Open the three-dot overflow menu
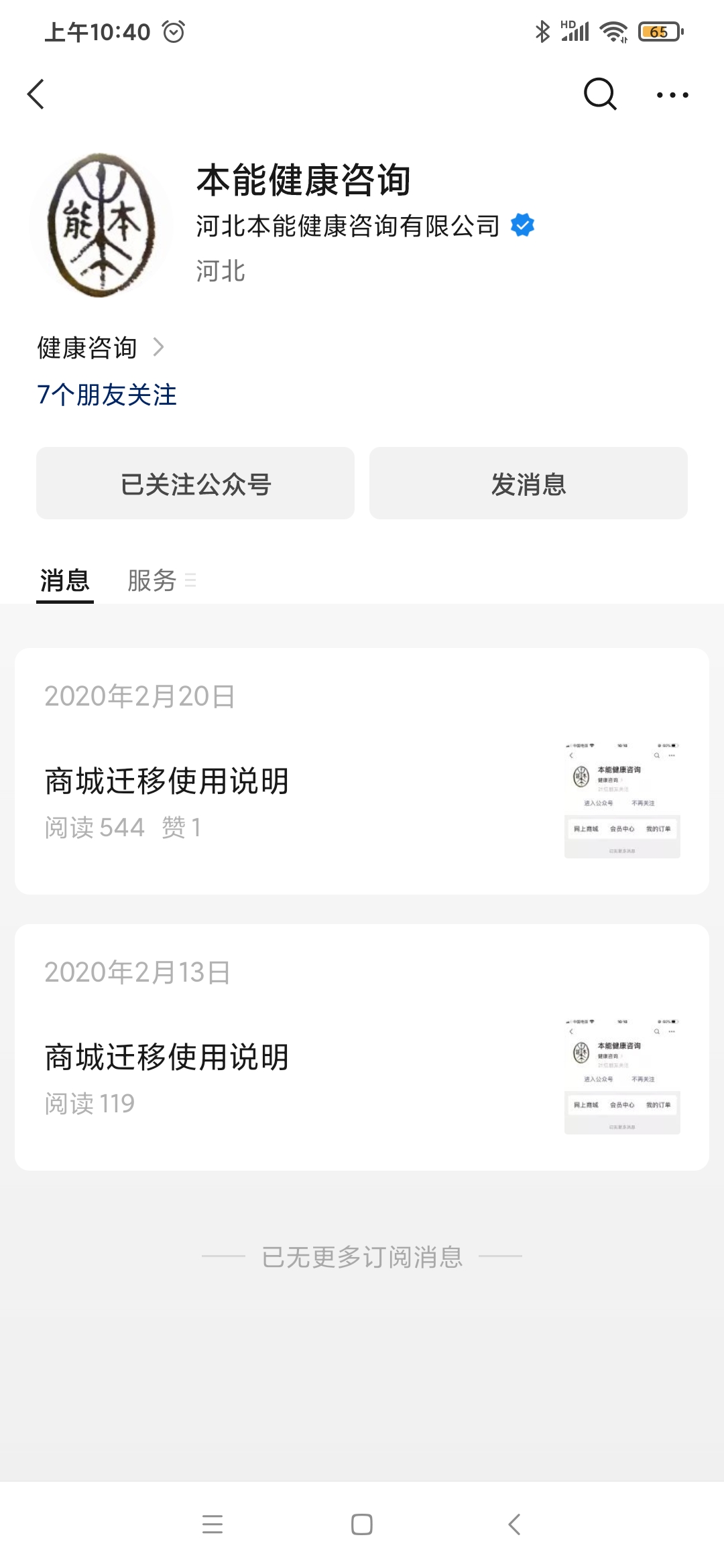Screen dimensions: 724x1568 [672, 94]
